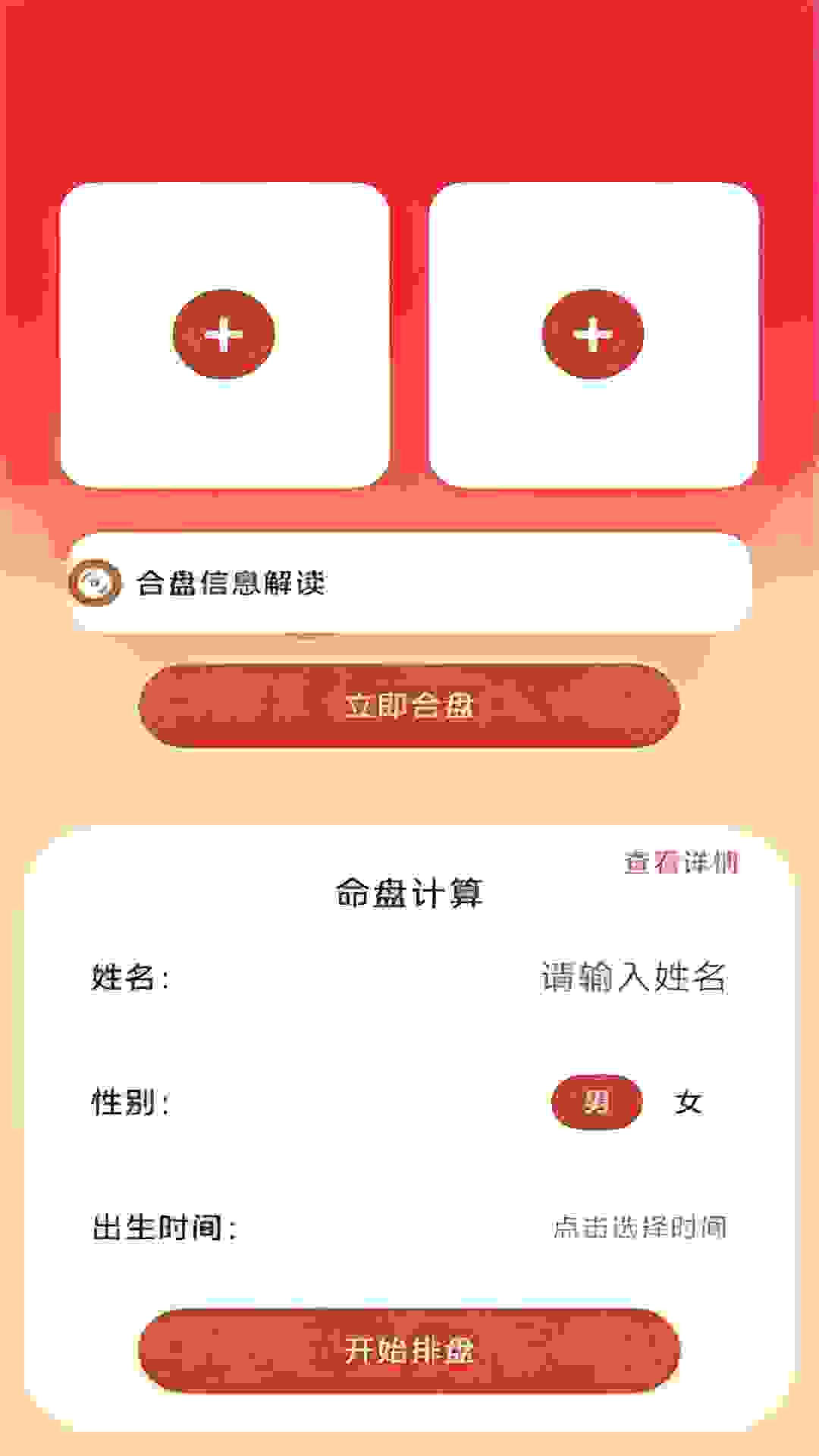Select 男 as gender
This screenshot has height=1456, width=819.
[x=597, y=1101]
